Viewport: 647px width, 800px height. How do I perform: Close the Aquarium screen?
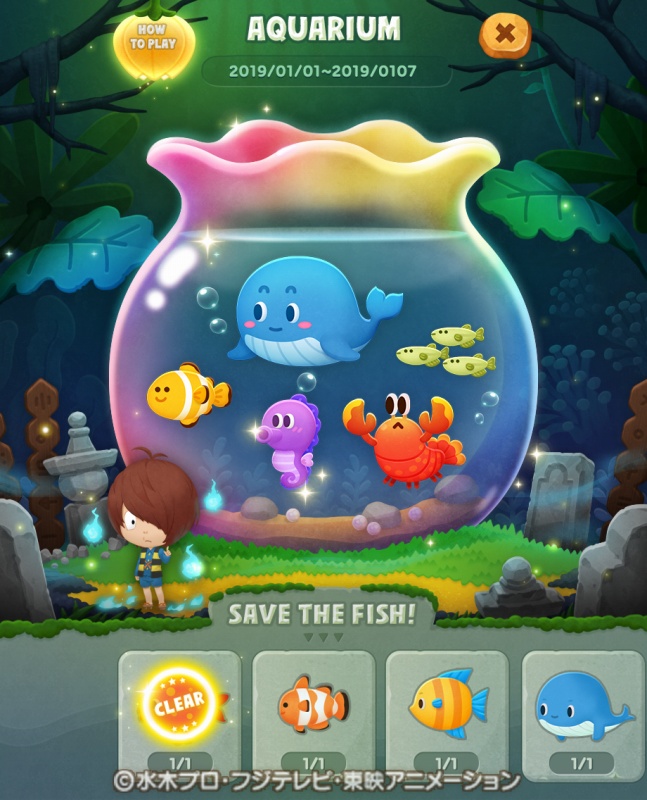point(505,36)
